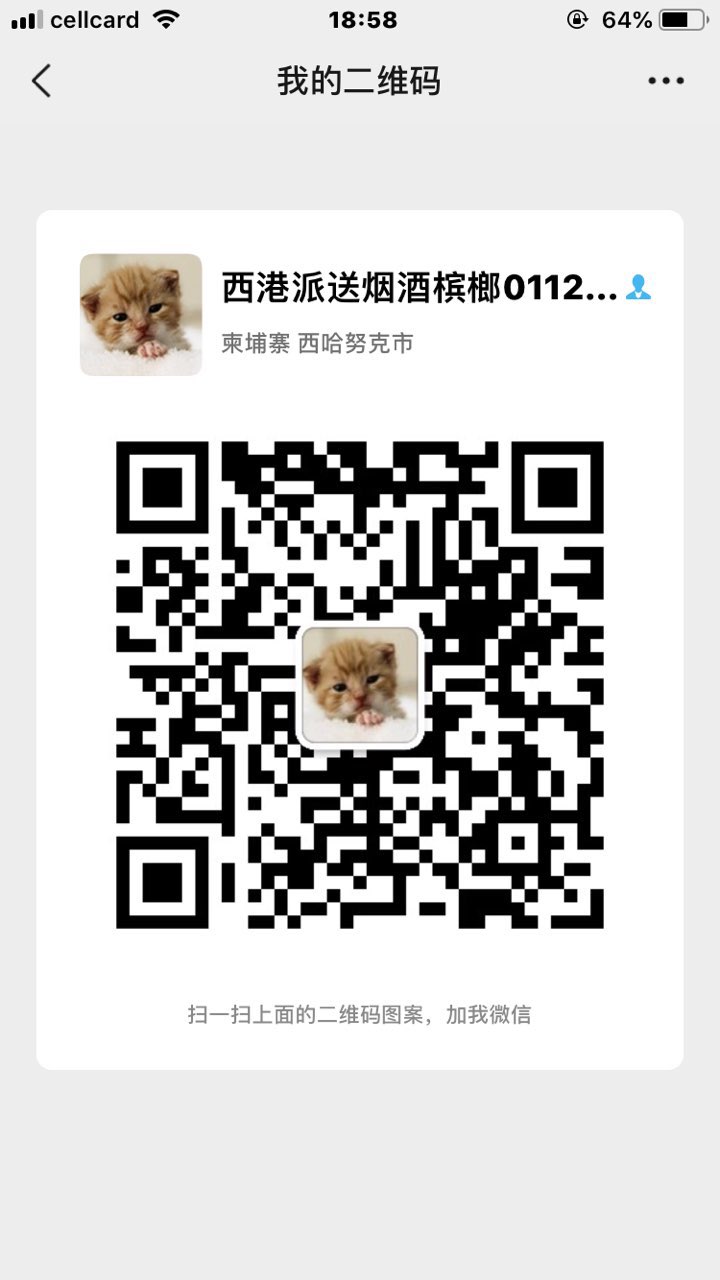Go back from My QR Code page
This screenshot has width=720, height=1280.
[41, 81]
